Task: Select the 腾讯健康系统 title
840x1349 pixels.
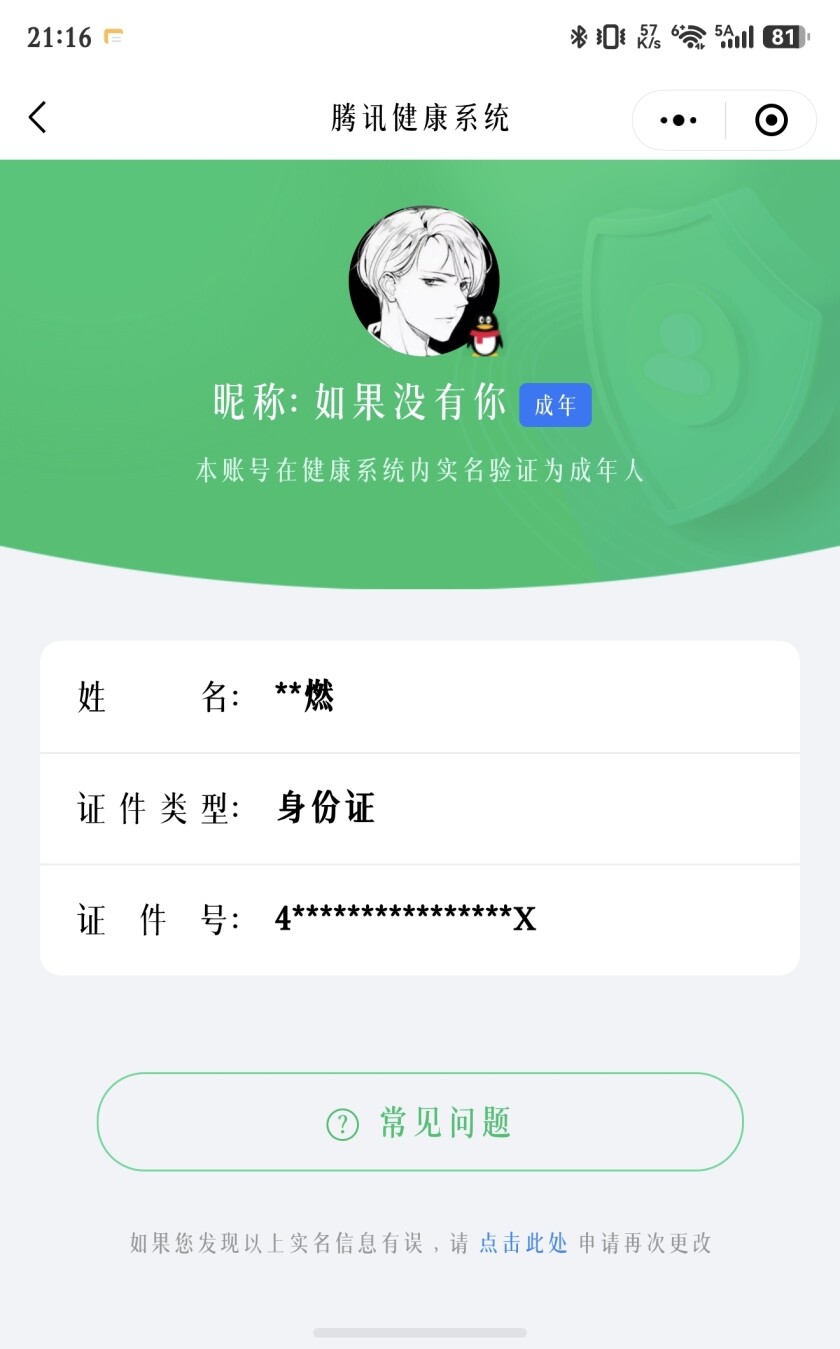Action: (420, 118)
